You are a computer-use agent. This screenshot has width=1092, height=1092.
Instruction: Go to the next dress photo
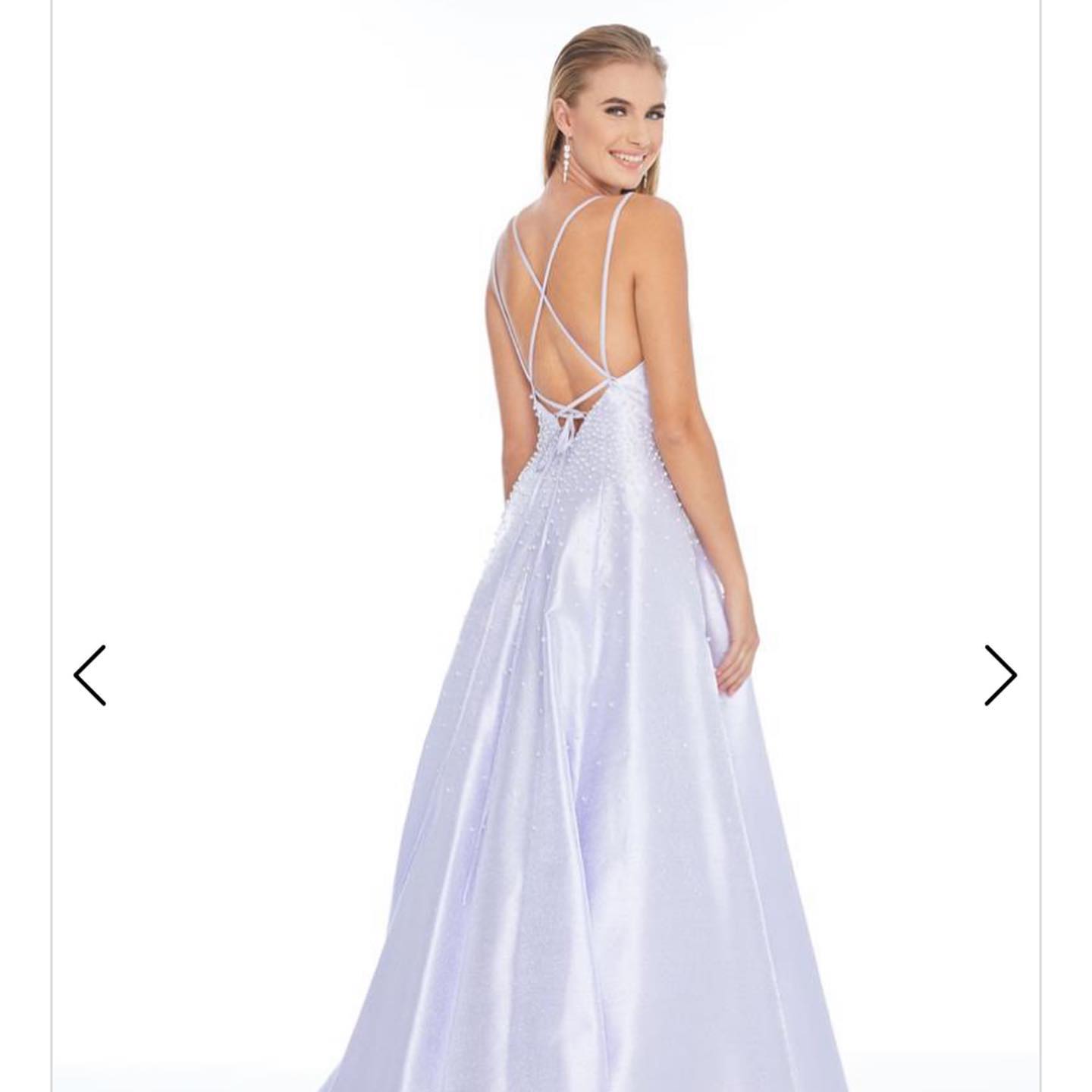(x=1000, y=675)
